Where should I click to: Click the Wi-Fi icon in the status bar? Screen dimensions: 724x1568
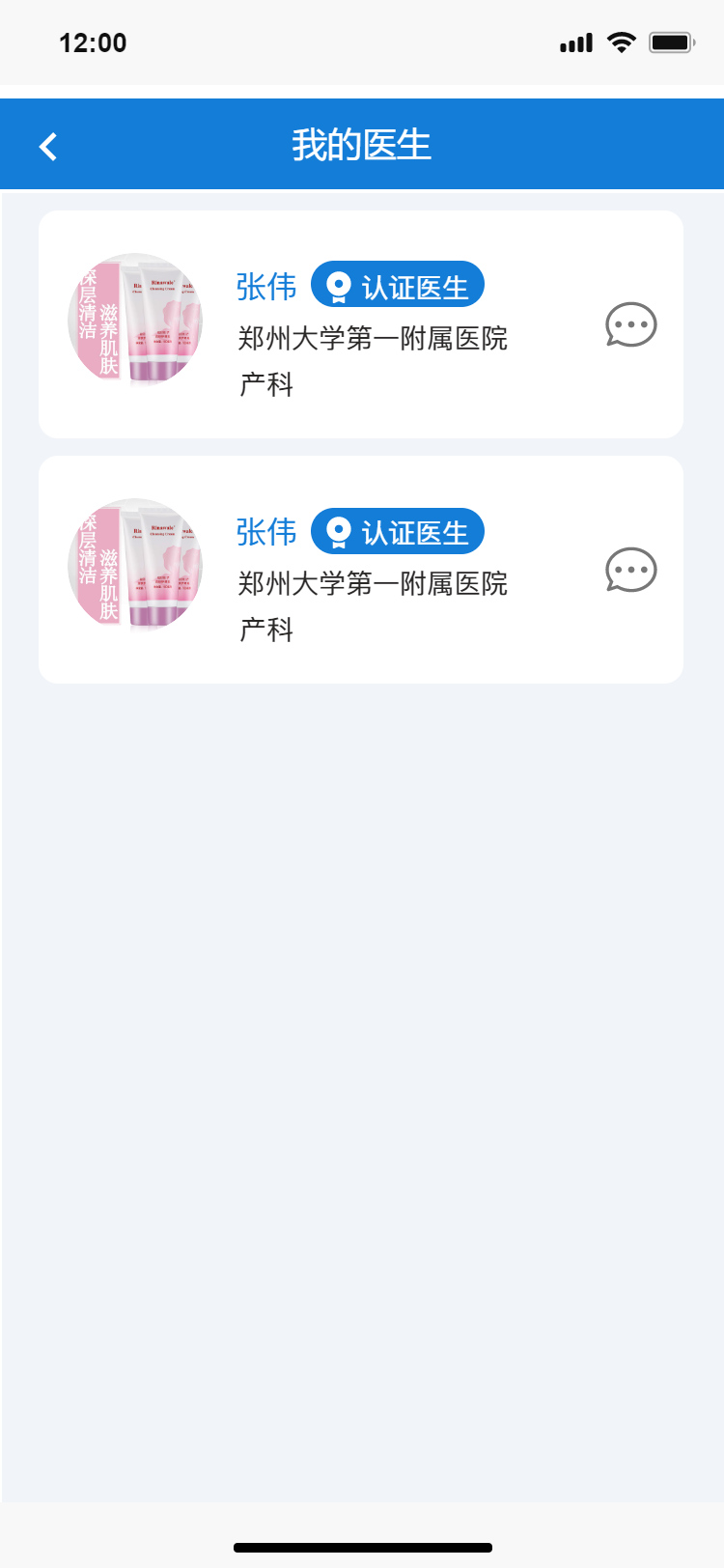[x=621, y=42]
